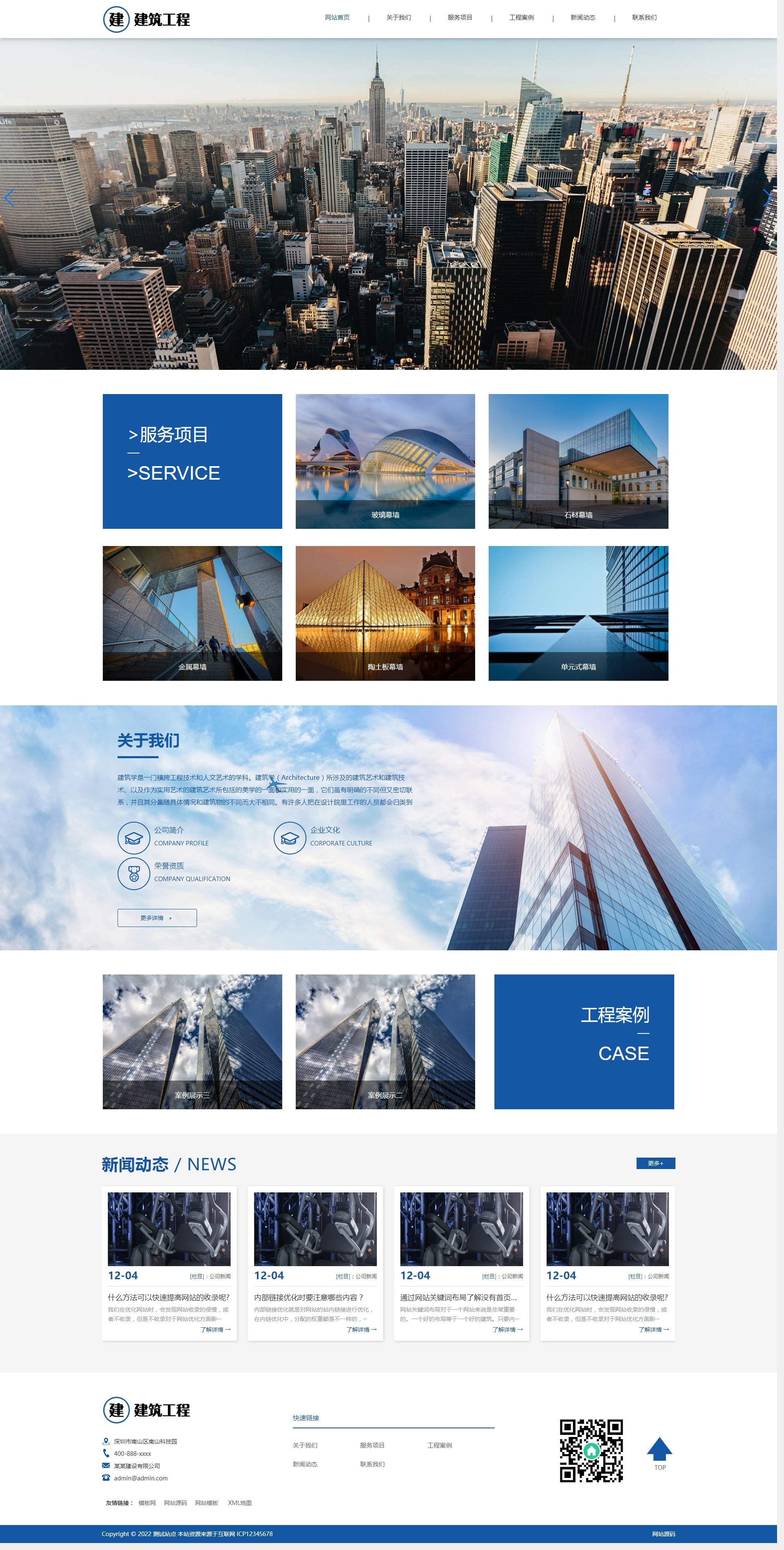Image resolution: width=784 pixels, height=1550 pixels.
Task: Tap the 更多+ button in the news section
Action: click(655, 1163)
